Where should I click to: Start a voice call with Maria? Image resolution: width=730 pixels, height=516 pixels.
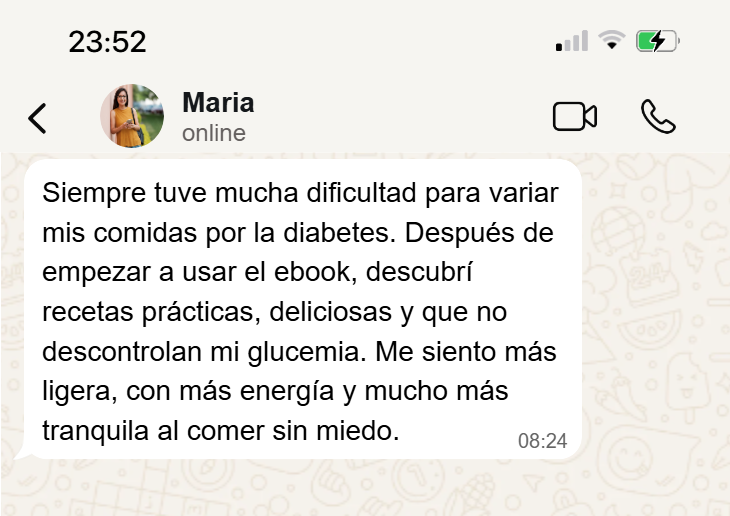(658, 117)
